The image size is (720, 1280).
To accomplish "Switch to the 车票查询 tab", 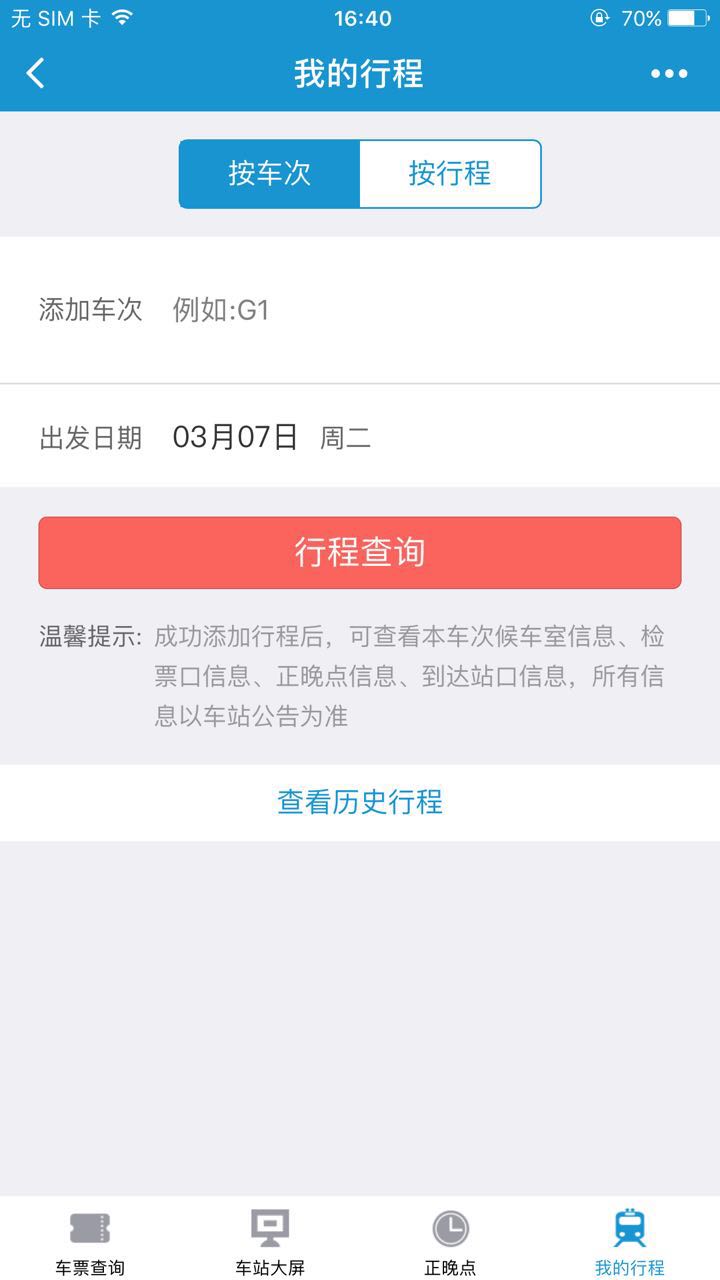I will (90, 1240).
